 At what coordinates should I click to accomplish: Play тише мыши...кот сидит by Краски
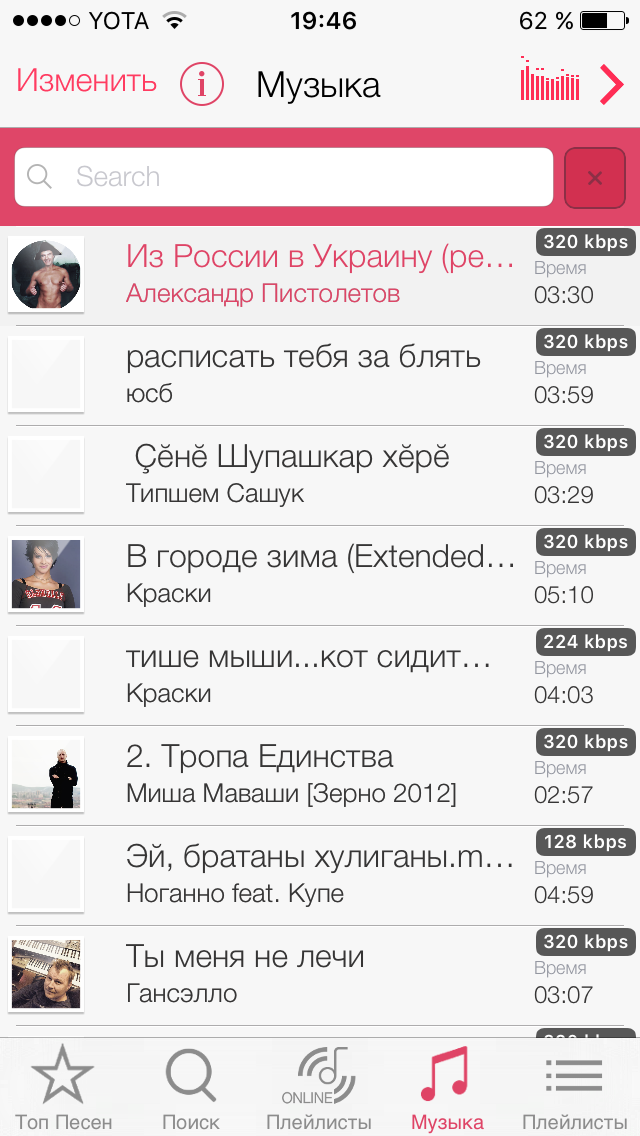tap(320, 675)
